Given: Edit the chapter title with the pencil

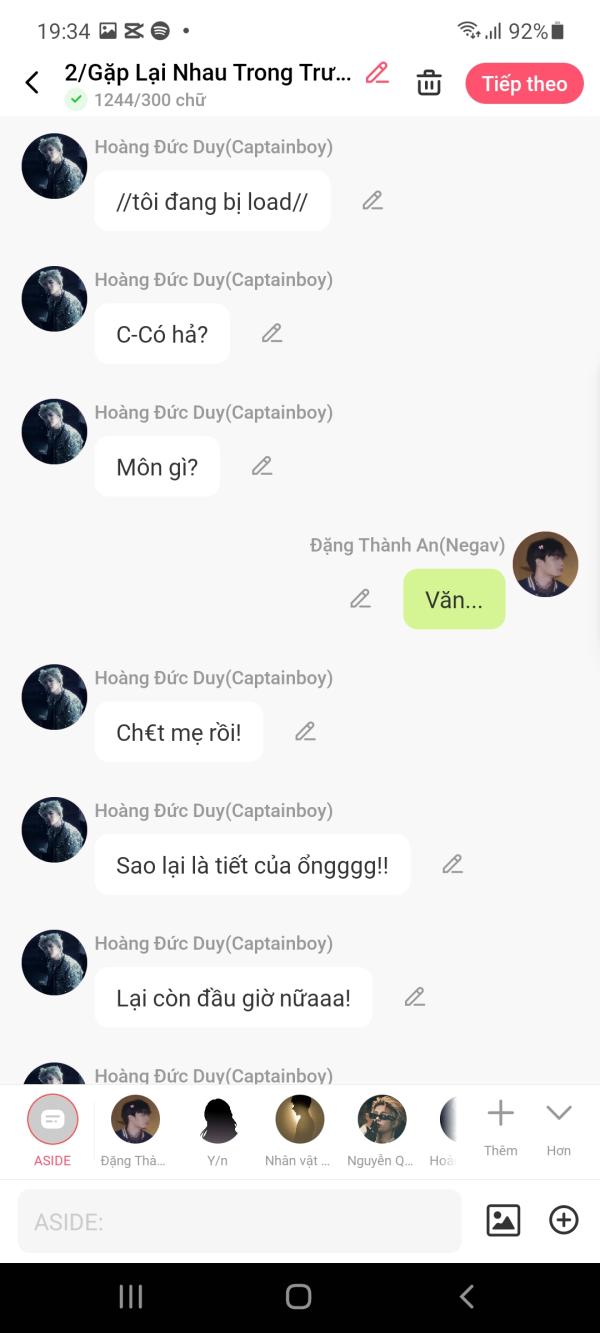Looking at the screenshot, I should pos(377,73).
